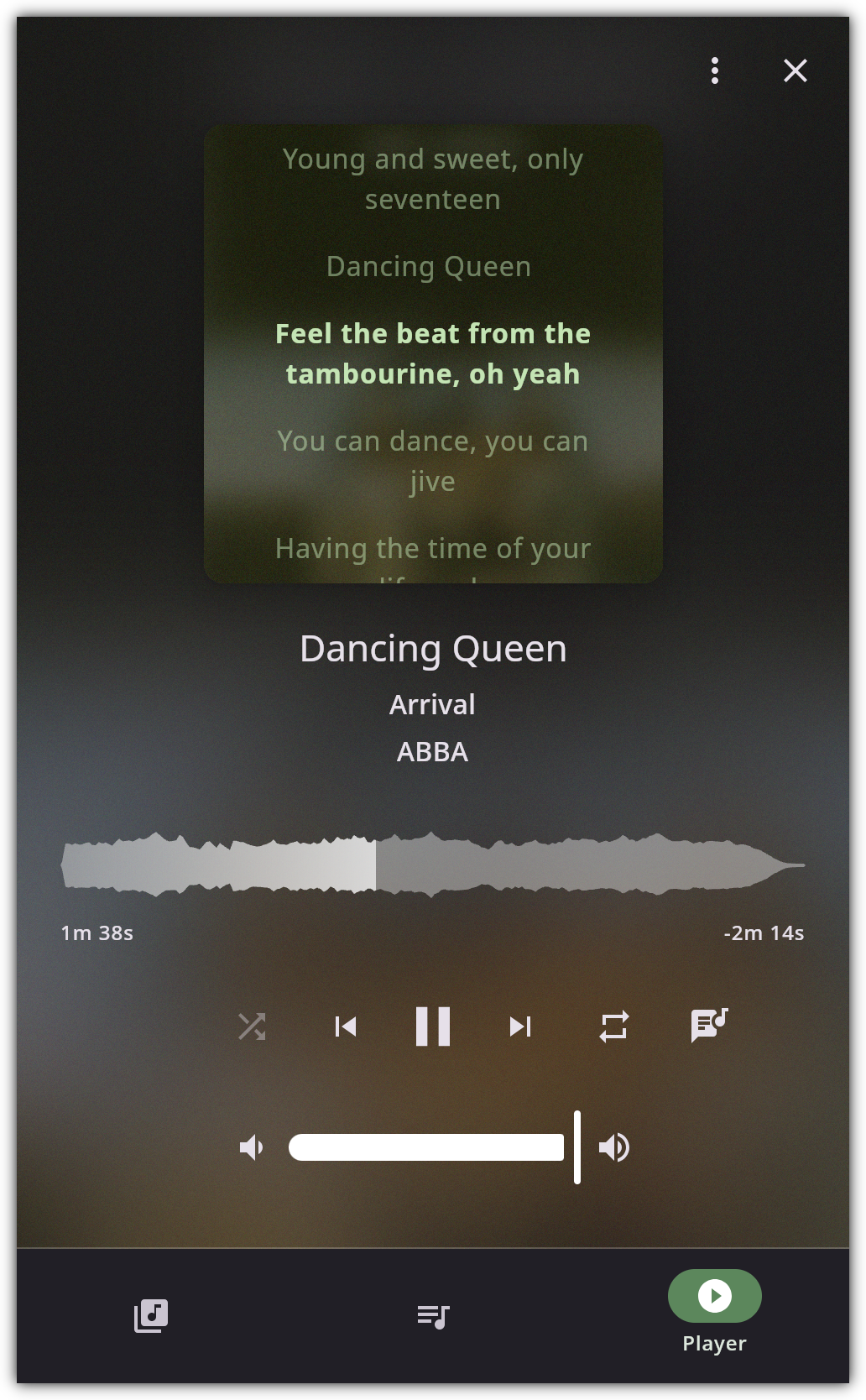This screenshot has width=866, height=1400.
Task: Jump to lyric line "Dancing Queen"
Action: click(x=429, y=267)
